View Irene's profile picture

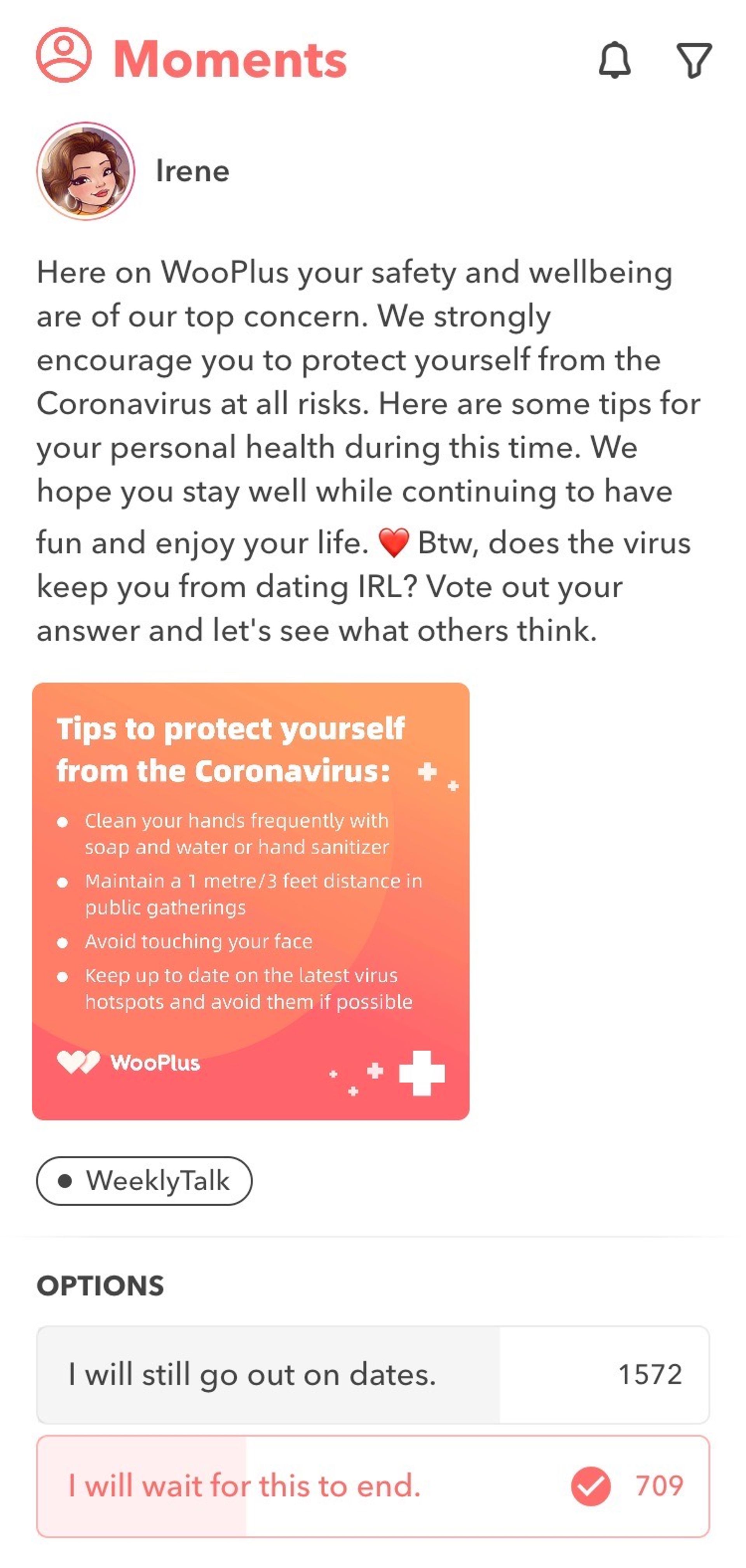86,171
